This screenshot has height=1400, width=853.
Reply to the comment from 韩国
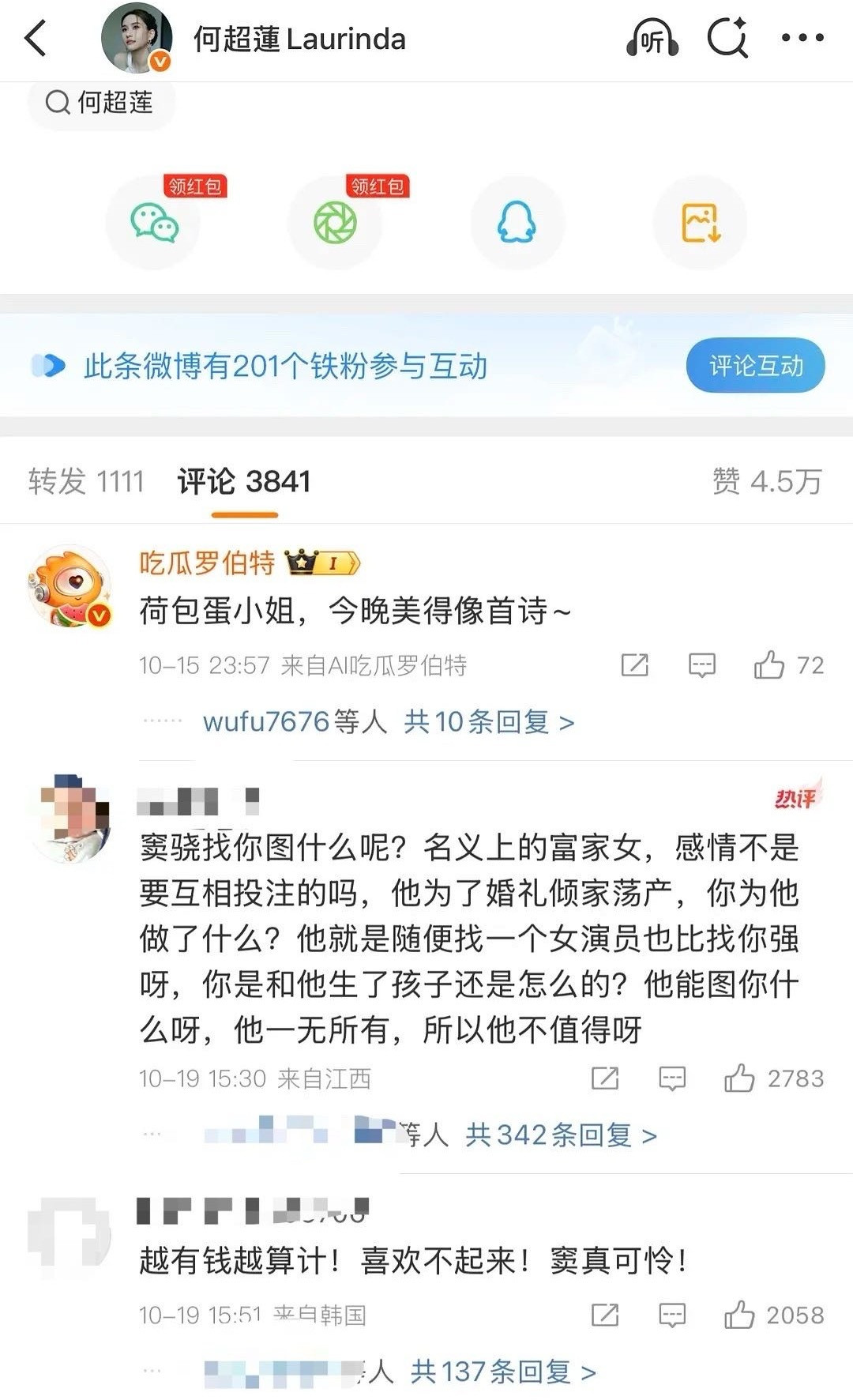(x=672, y=1315)
